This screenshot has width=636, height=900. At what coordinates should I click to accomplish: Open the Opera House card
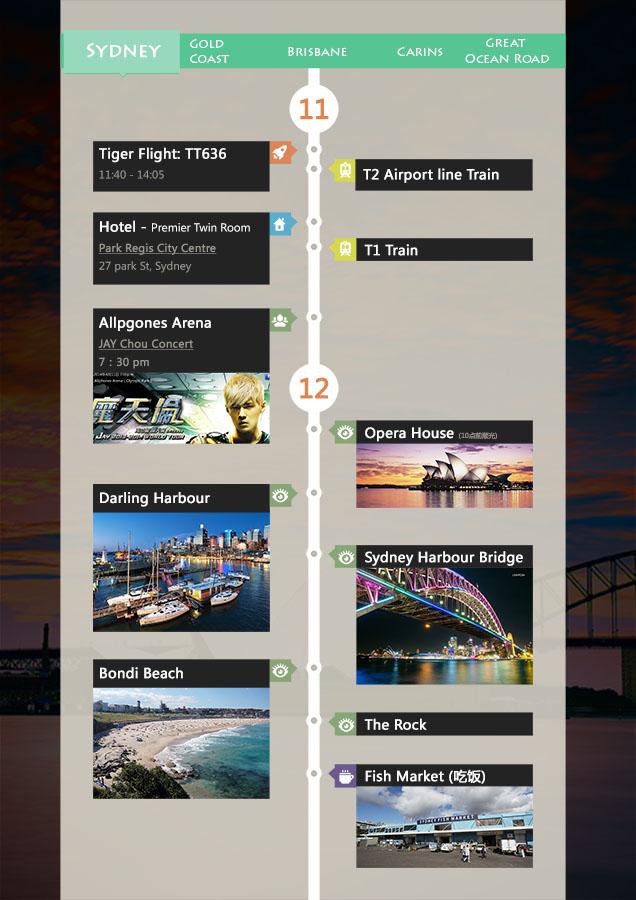[444, 463]
